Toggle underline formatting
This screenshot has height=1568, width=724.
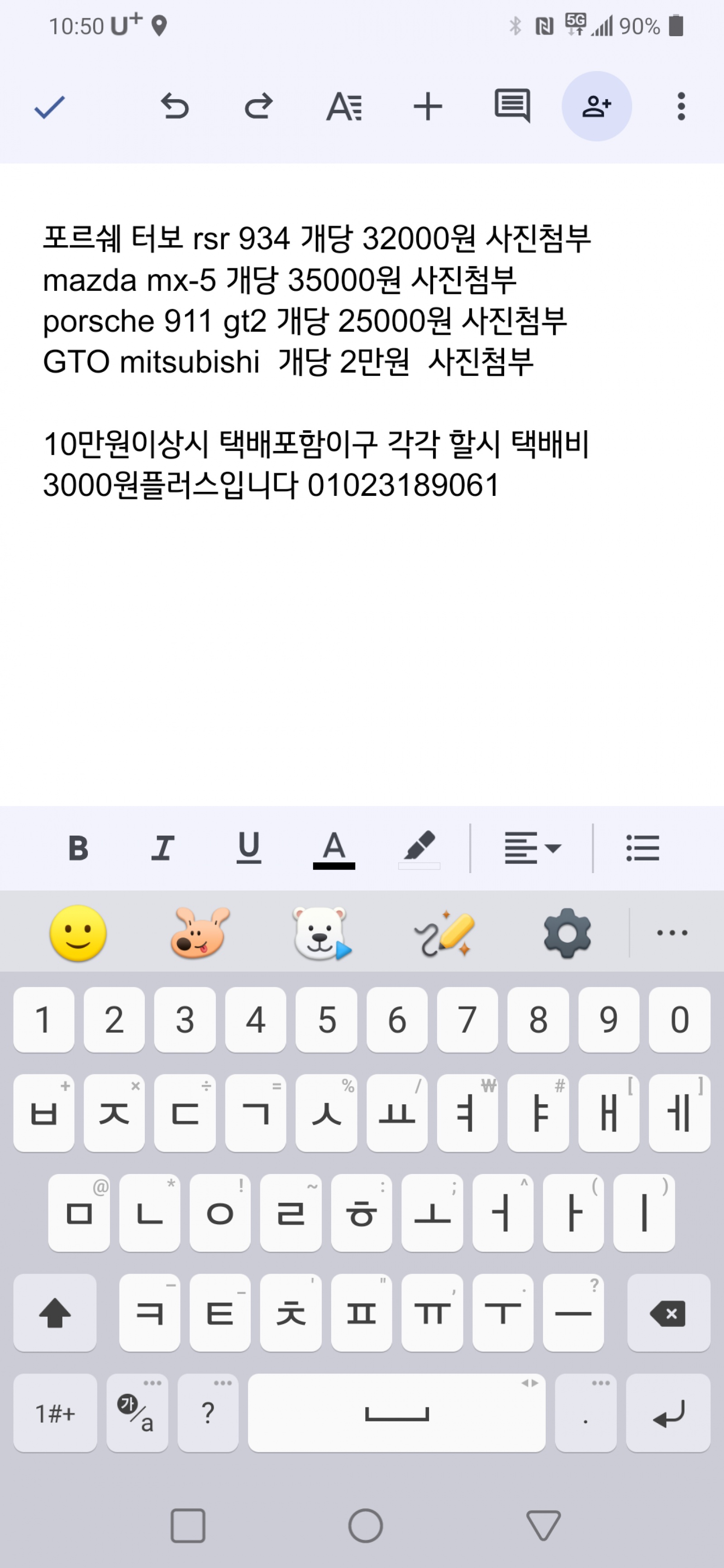pos(248,847)
